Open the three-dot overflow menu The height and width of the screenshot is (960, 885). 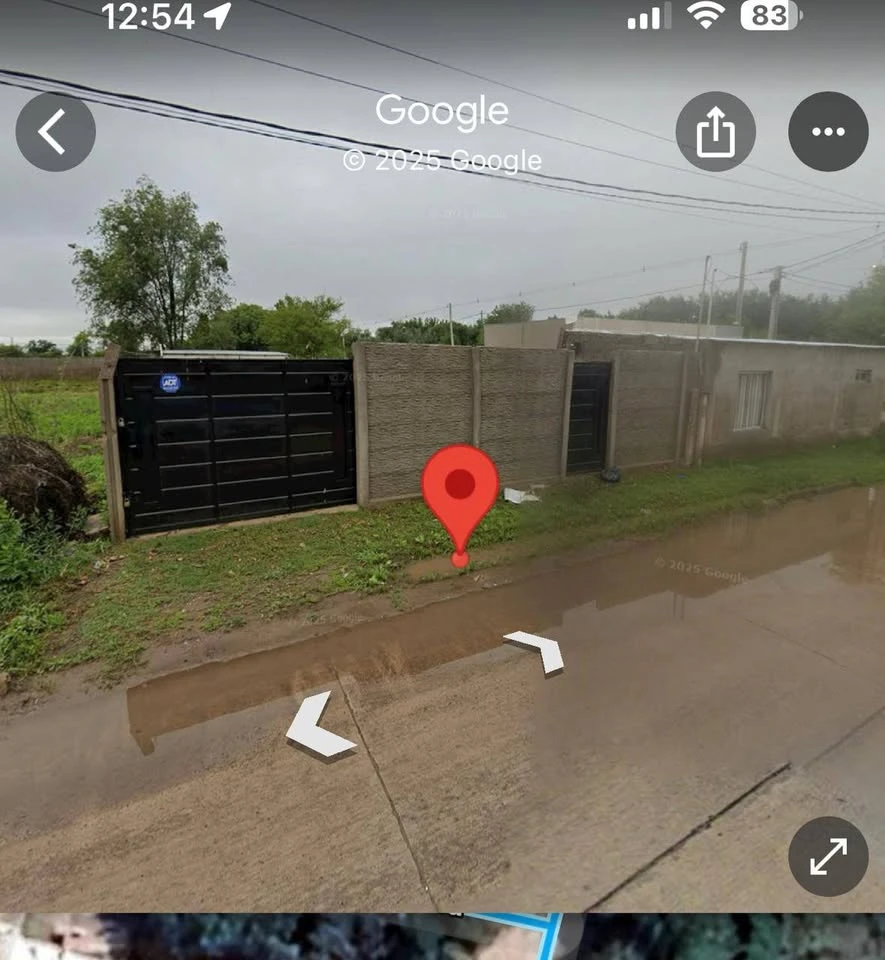828,132
